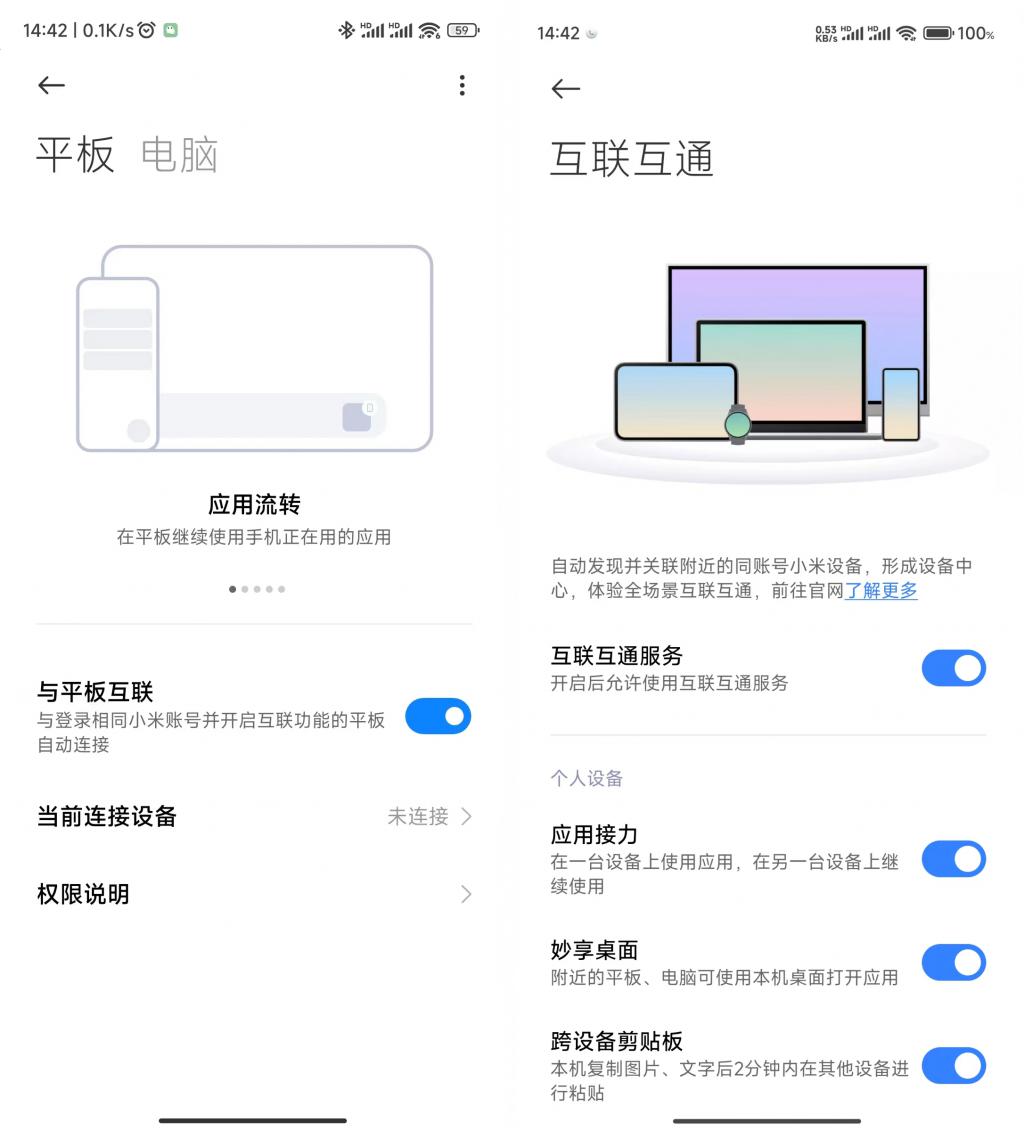The width and height of the screenshot is (1024, 1131).
Task: Turn off the 与平板互联 switch
Action: pos(437,716)
